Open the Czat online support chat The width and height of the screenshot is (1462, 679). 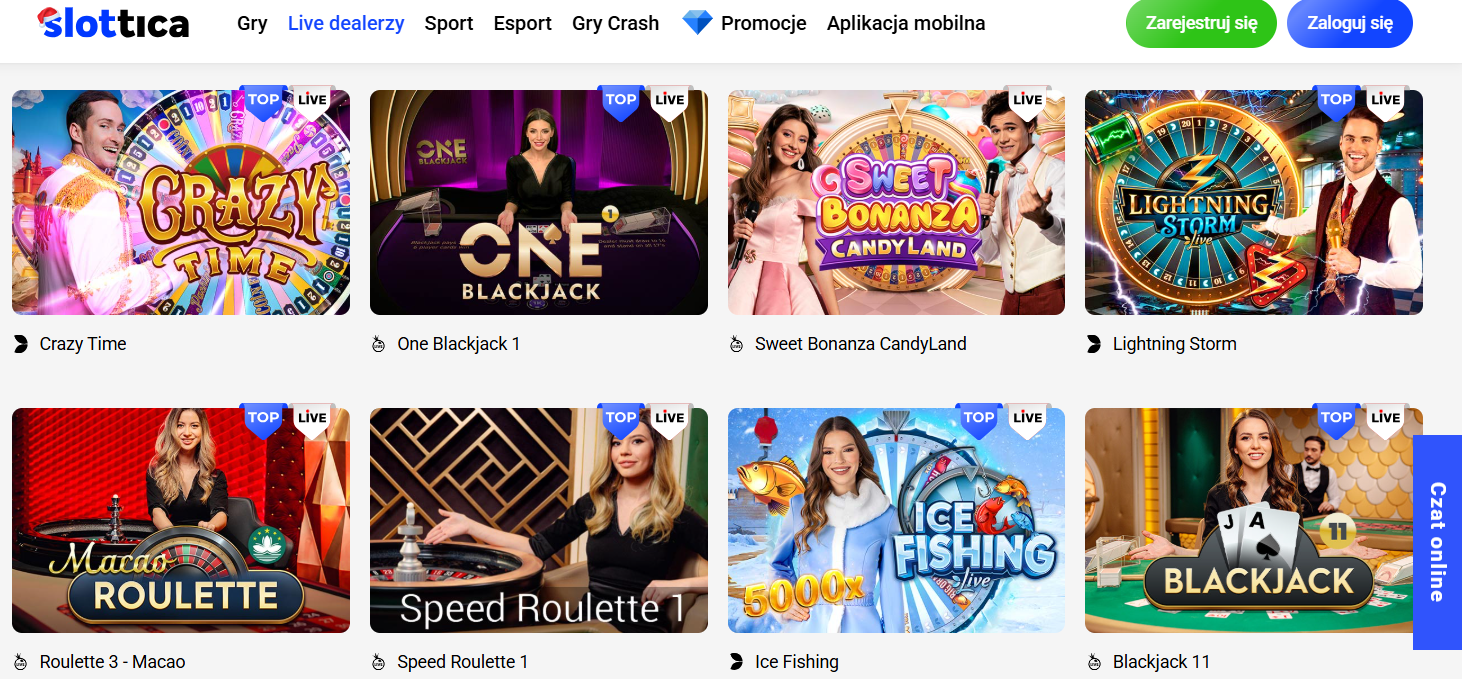click(x=1437, y=542)
